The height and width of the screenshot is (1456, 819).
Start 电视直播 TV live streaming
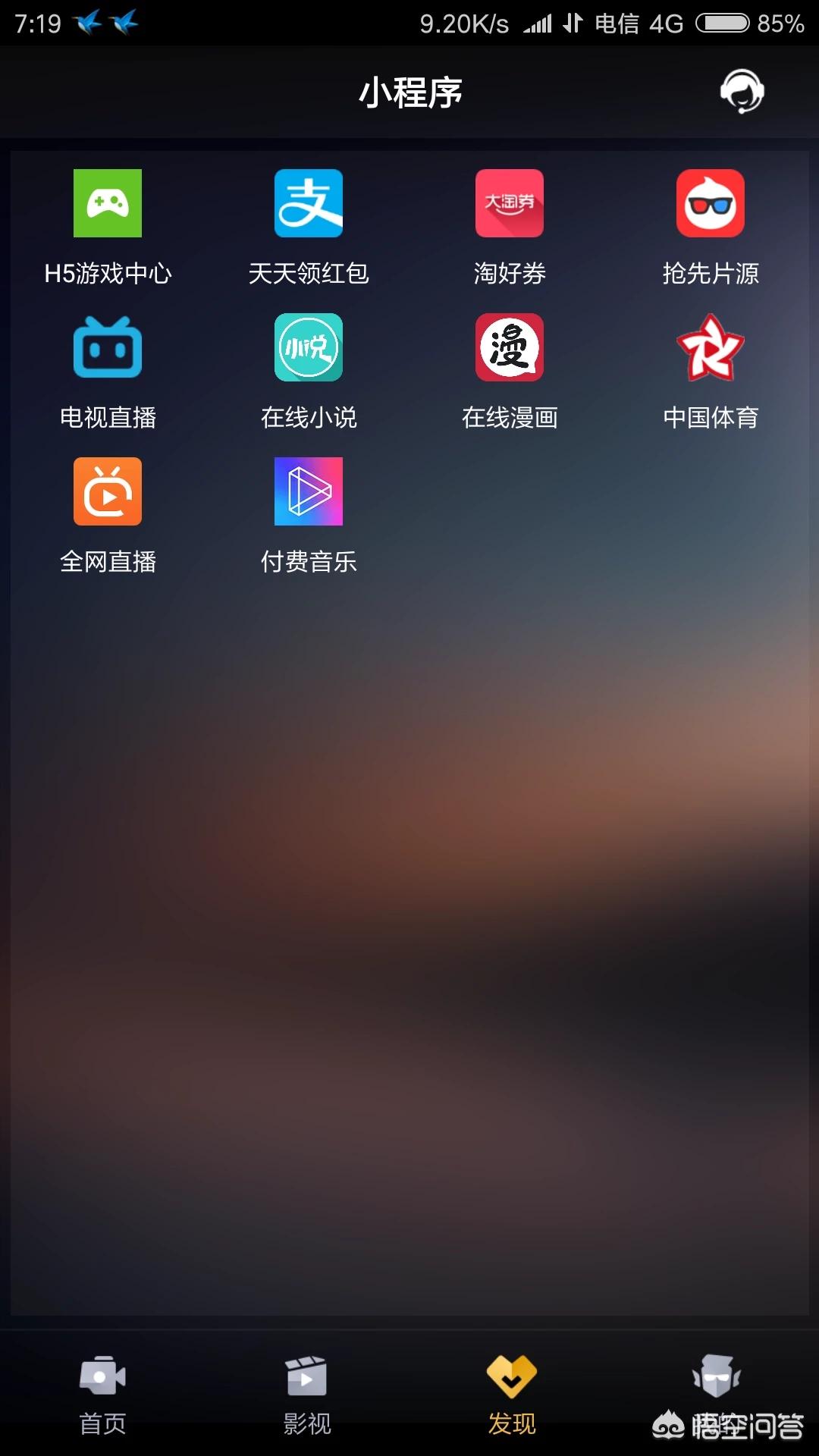coord(107,349)
